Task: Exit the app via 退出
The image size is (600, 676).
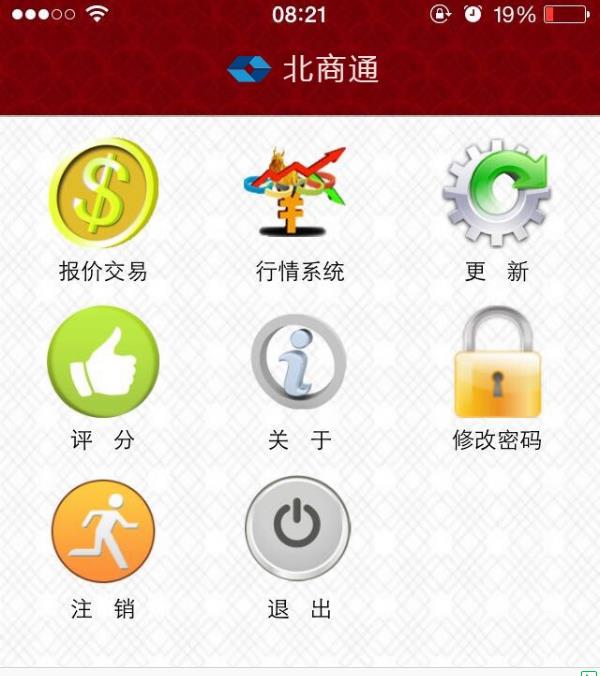Action: coord(298,529)
